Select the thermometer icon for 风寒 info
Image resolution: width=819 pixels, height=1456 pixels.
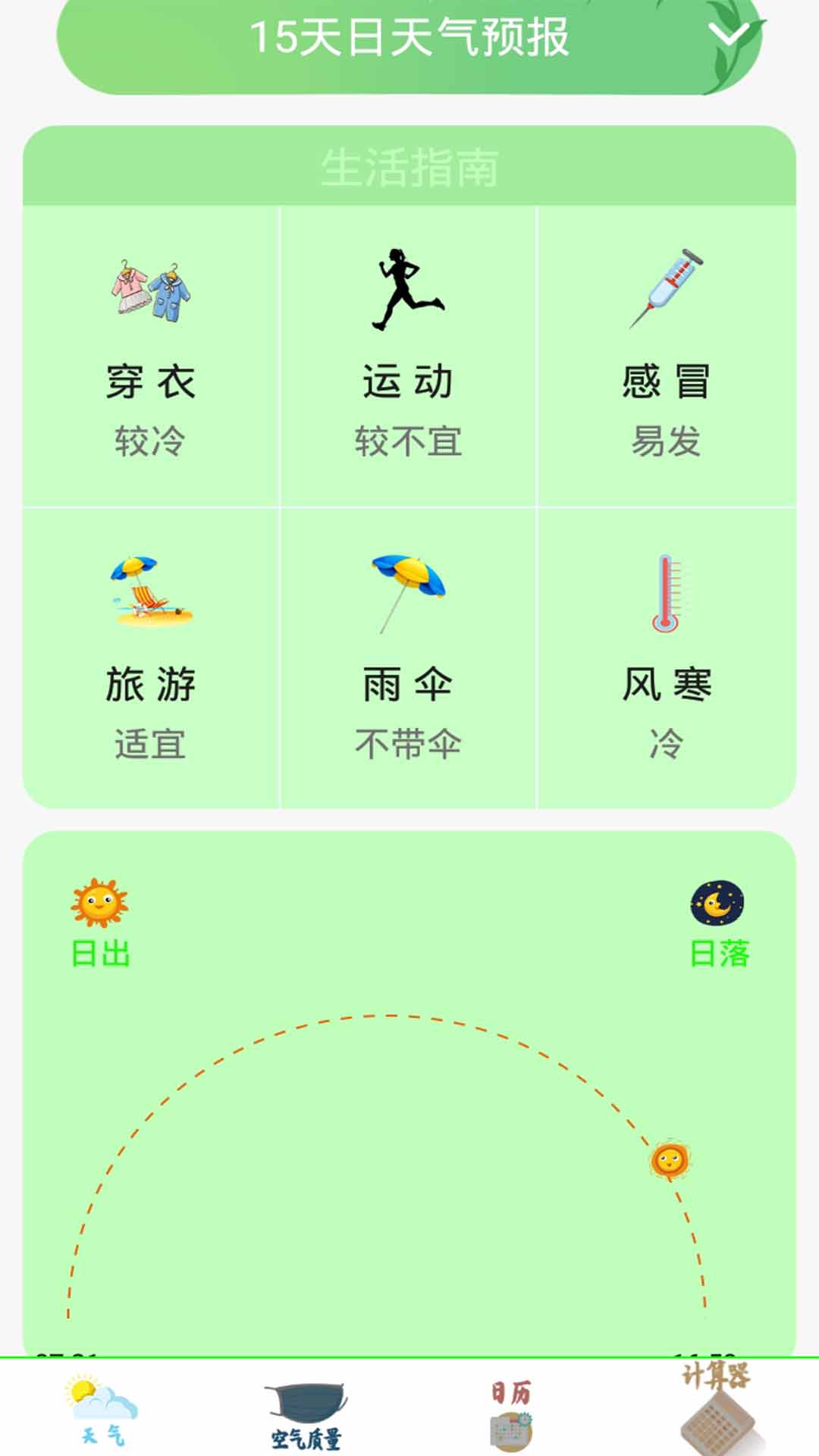[667, 595]
